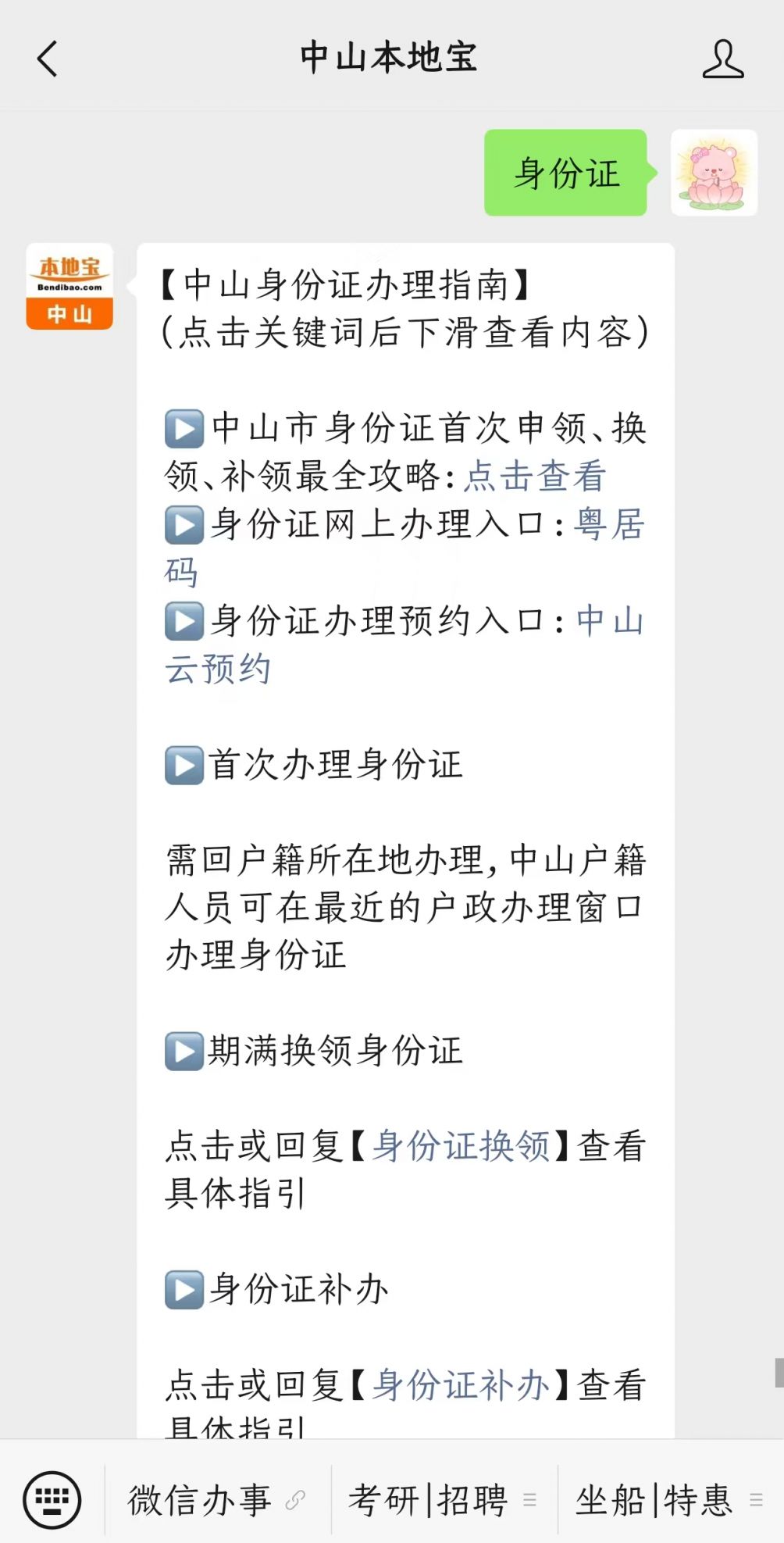Open the 粤居码 link
Image resolution: width=784 pixels, height=1543 pixels.
coord(404,548)
